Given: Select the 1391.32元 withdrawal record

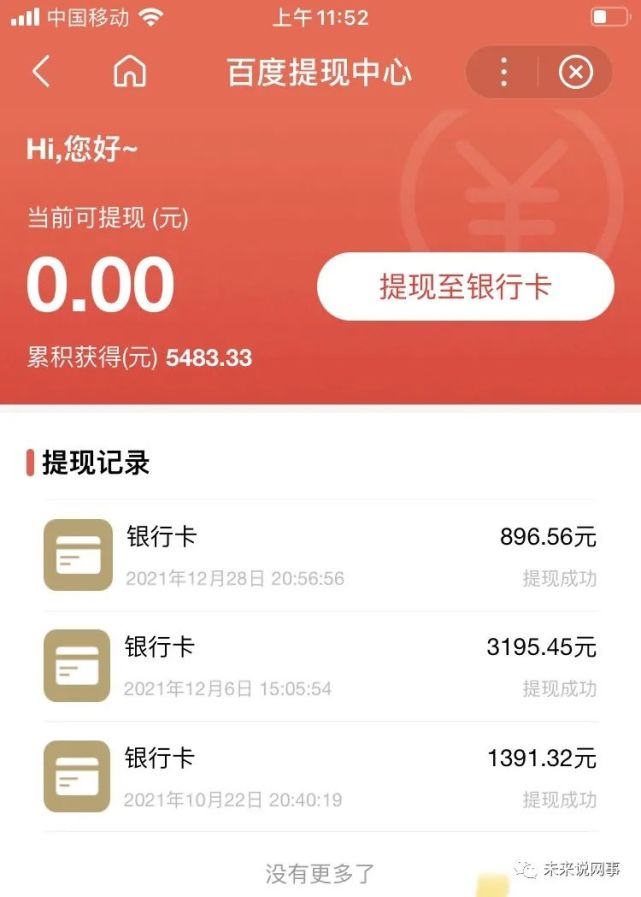Looking at the screenshot, I should point(320,777).
